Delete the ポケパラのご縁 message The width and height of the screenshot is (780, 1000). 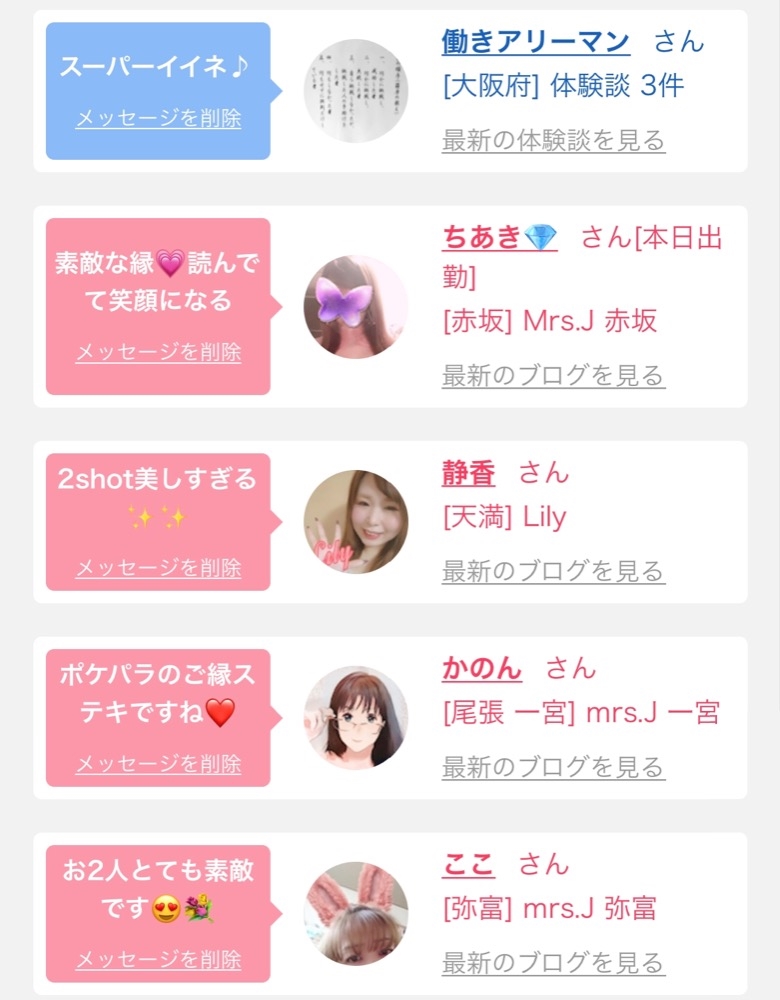[158, 763]
